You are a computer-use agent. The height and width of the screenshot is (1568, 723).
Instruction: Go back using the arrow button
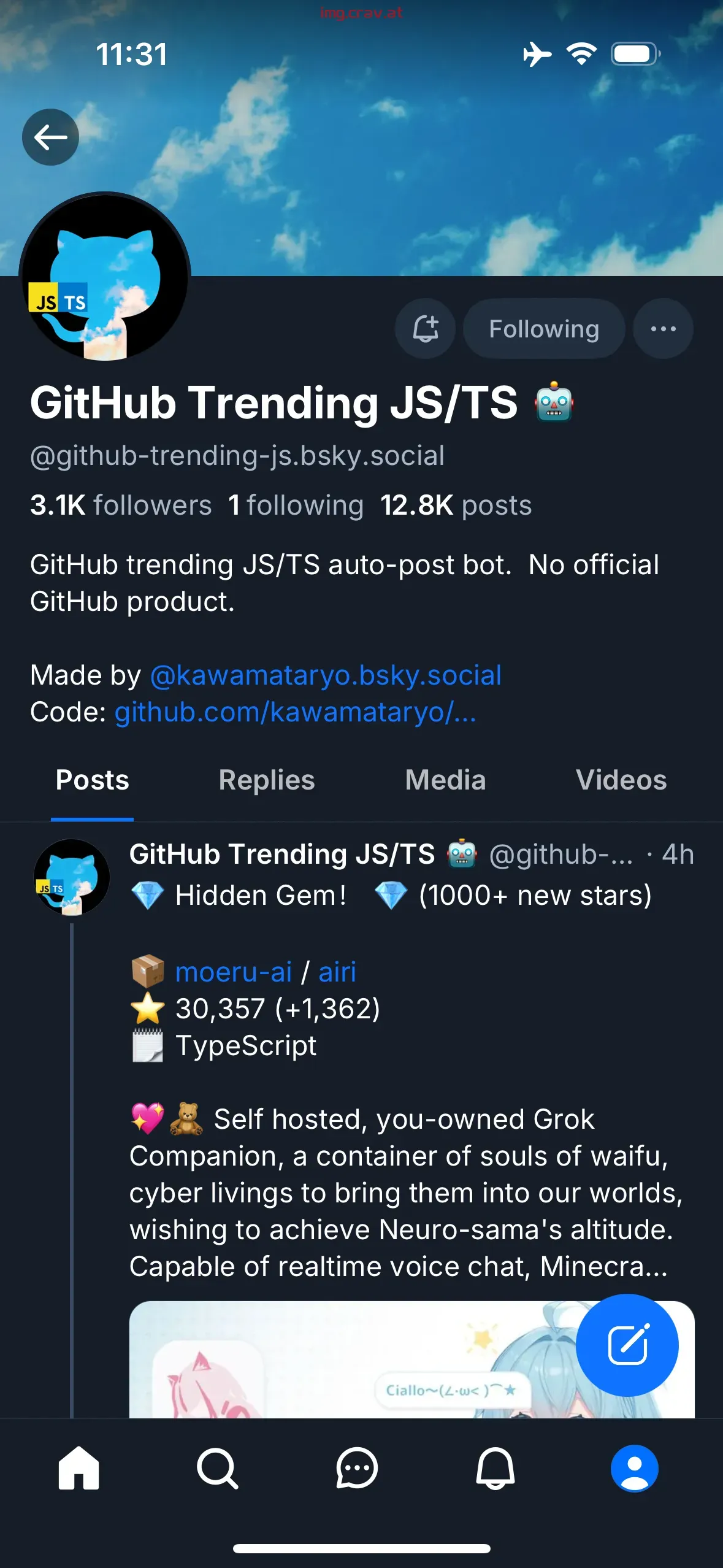(50, 137)
